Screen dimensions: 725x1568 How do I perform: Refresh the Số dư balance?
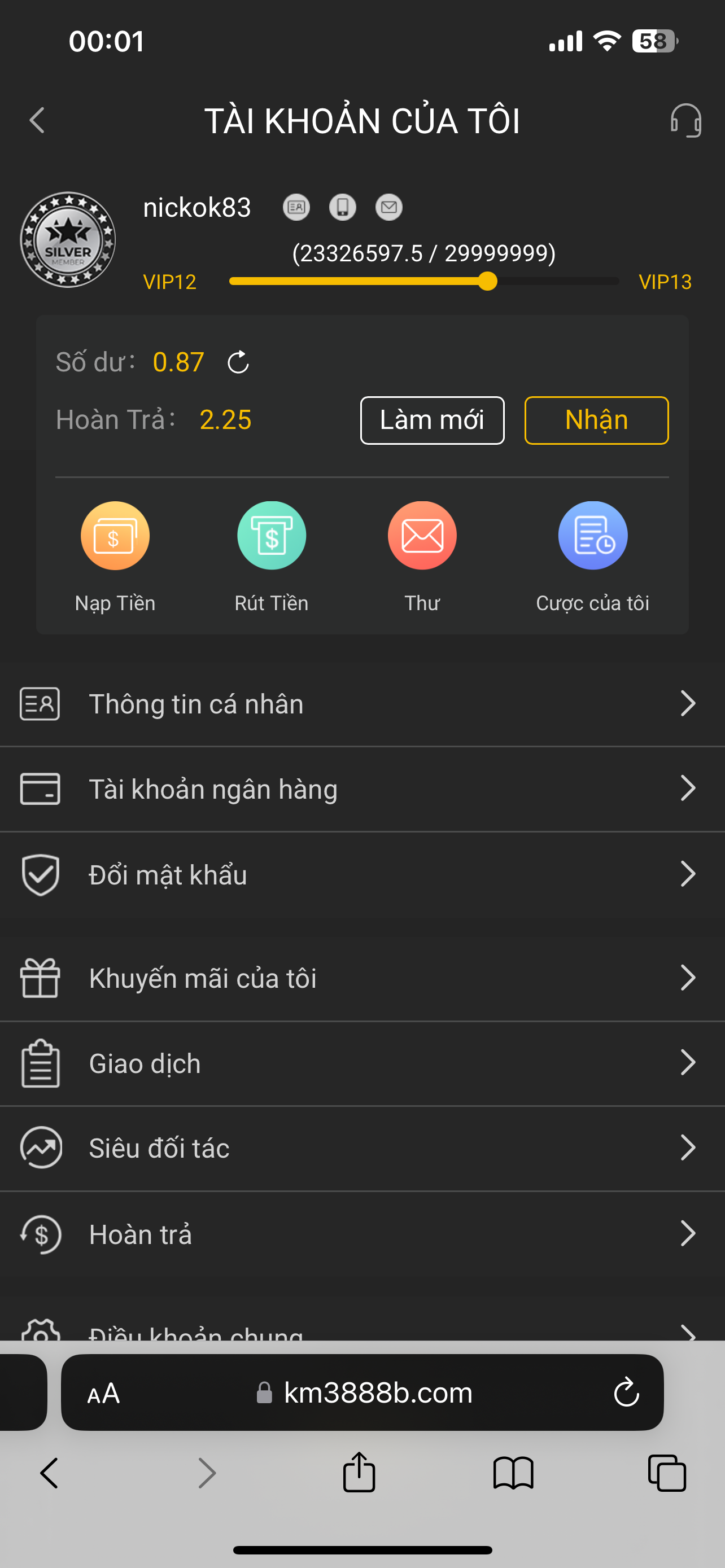pos(238,362)
